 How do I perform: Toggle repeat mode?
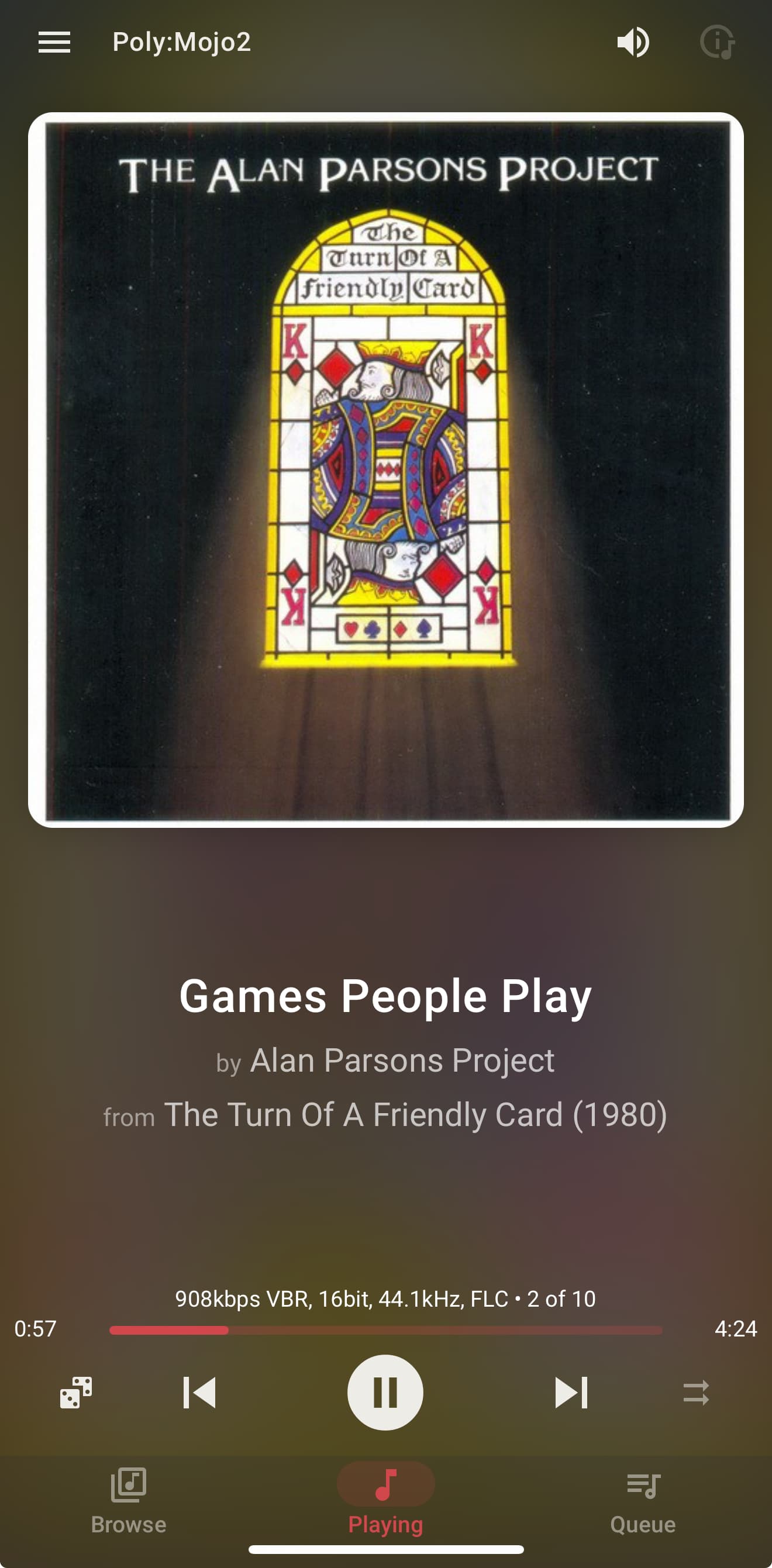point(696,1392)
